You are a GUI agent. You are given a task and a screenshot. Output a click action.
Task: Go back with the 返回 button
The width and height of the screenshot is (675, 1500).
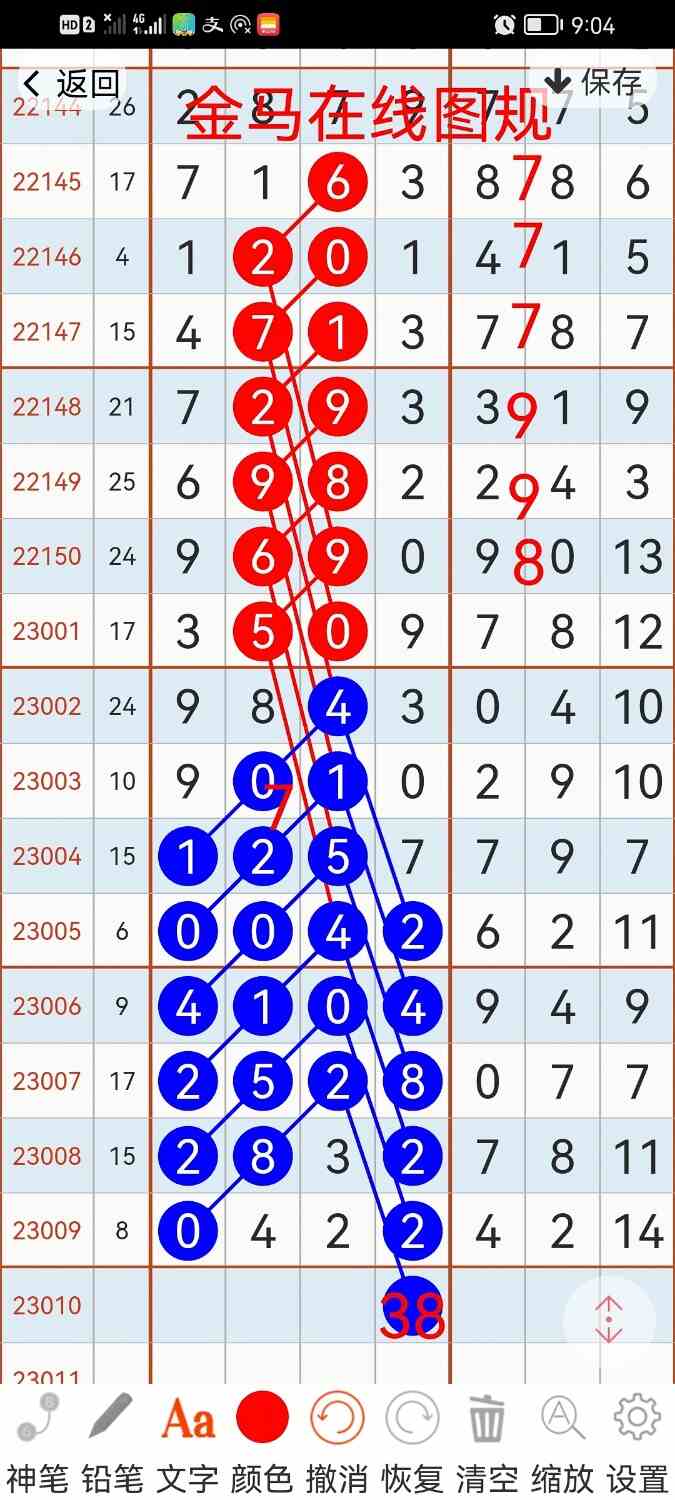[70, 84]
